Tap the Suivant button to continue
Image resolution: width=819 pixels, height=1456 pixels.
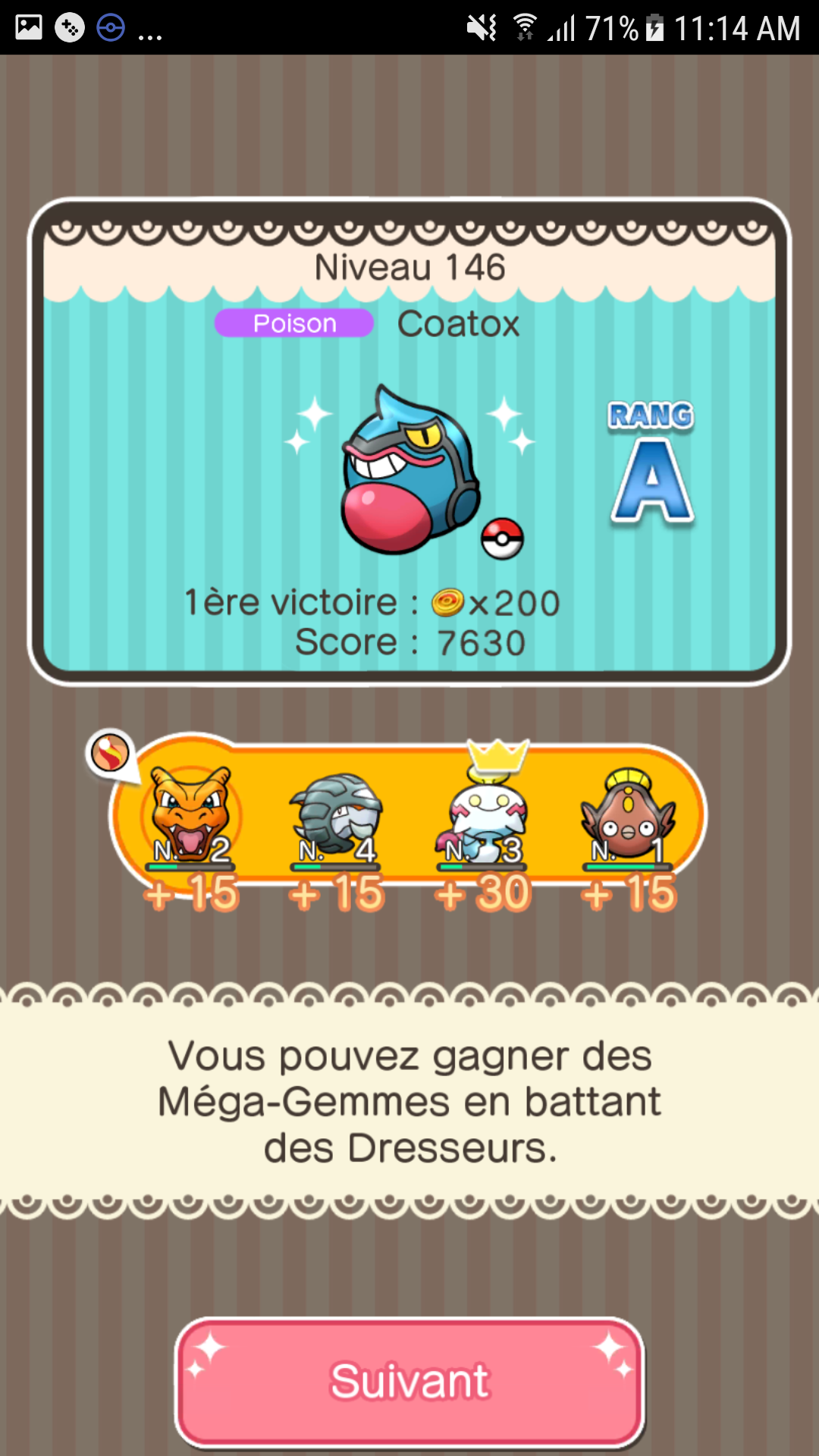tap(409, 1381)
